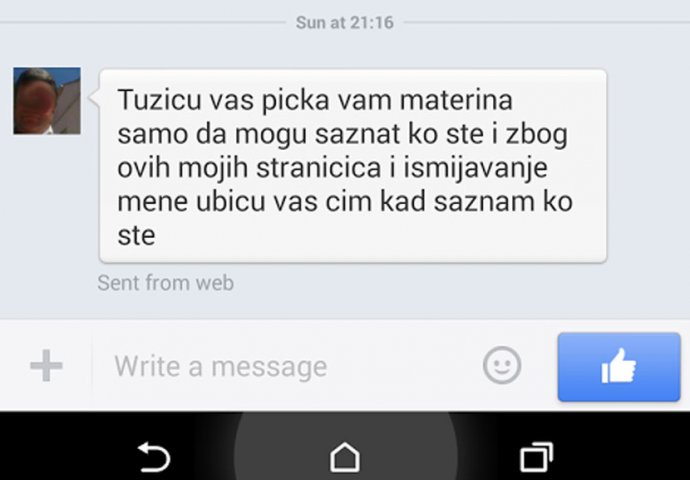Go to the home screen
This screenshot has width=690, height=480.
(x=344, y=458)
